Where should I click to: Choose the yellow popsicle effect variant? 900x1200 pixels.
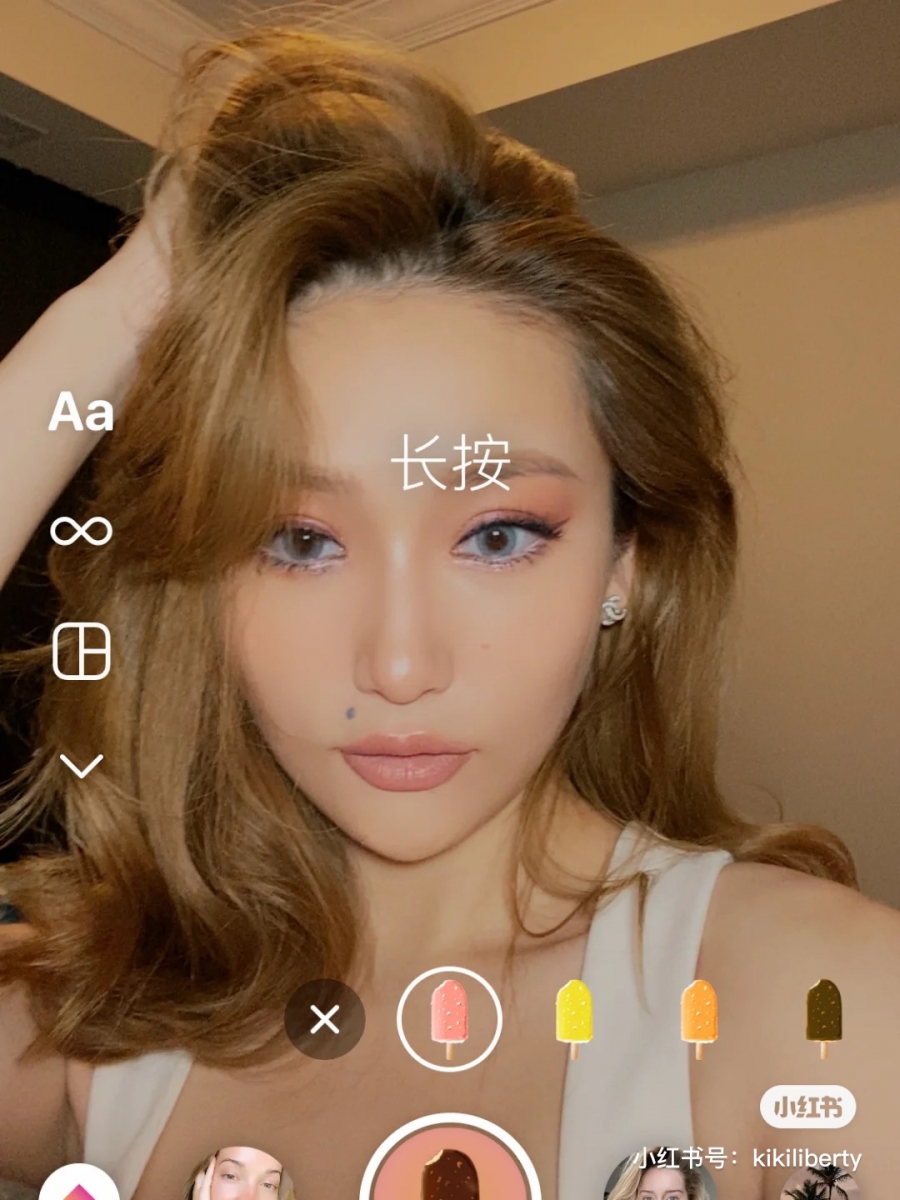tap(573, 1019)
